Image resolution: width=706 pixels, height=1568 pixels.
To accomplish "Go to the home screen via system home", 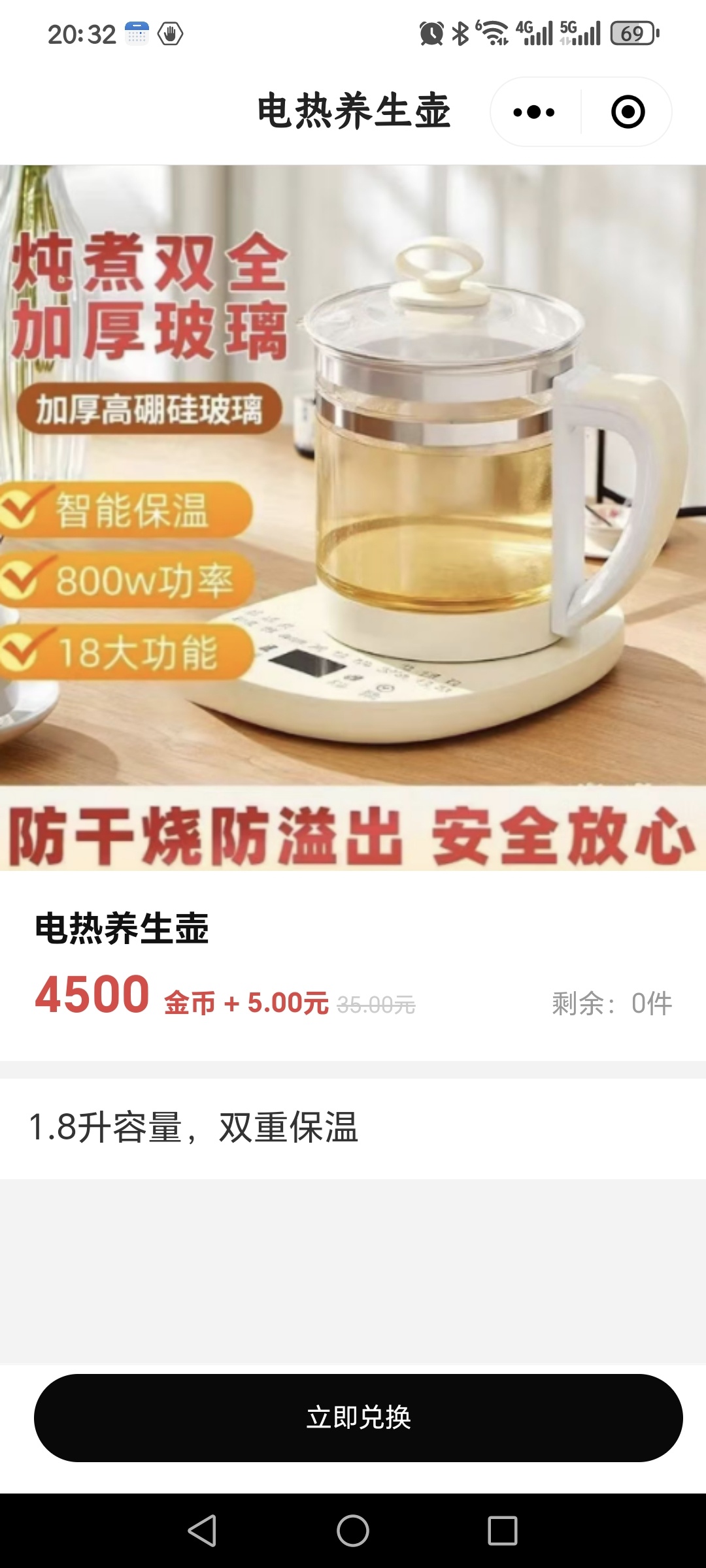I will [x=353, y=1531].
